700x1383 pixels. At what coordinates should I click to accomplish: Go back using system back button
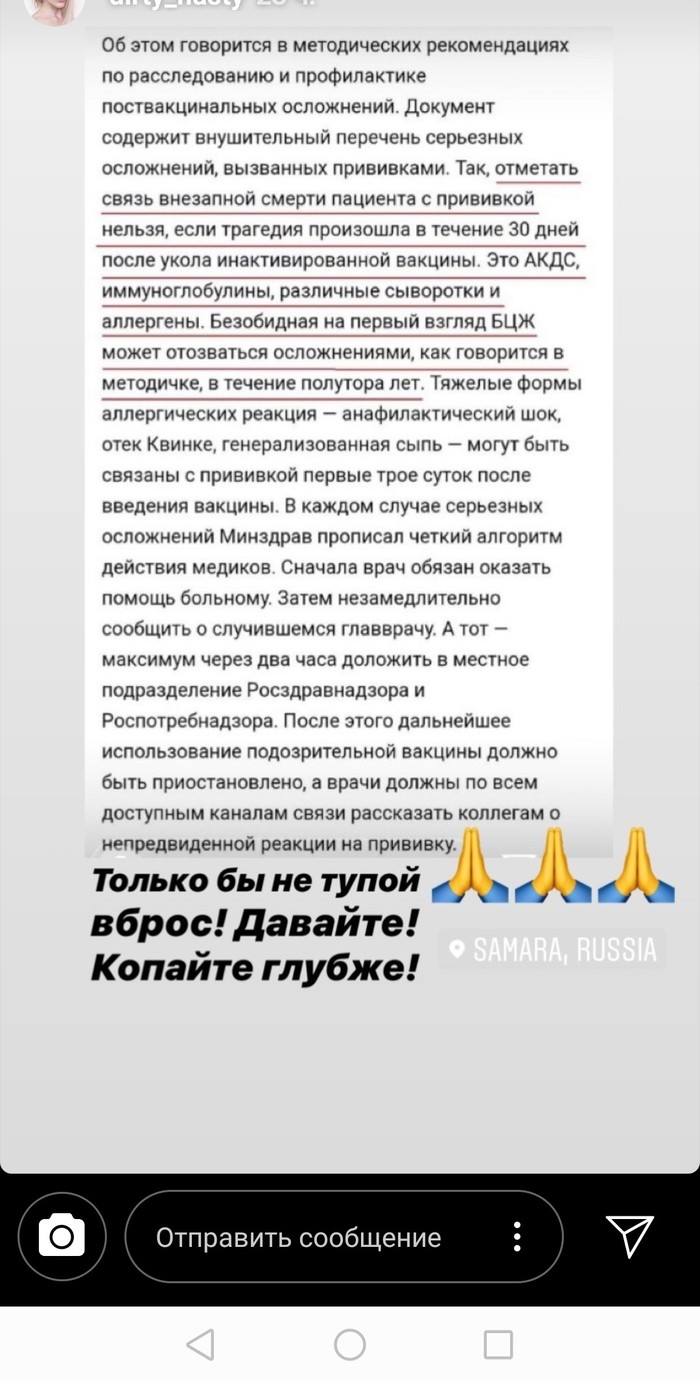201,1345
